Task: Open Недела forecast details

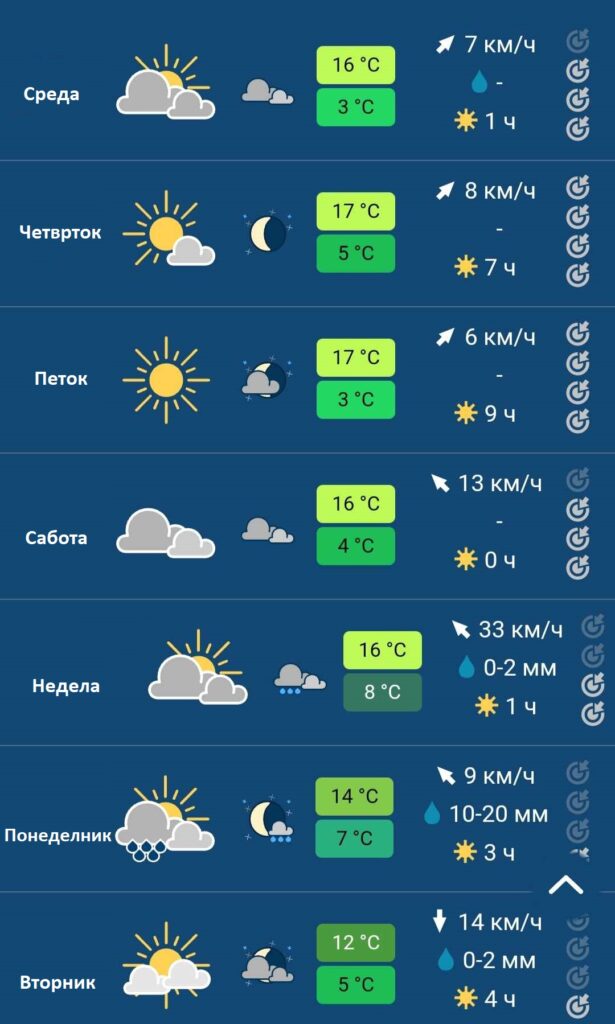Action: point(65,686)
